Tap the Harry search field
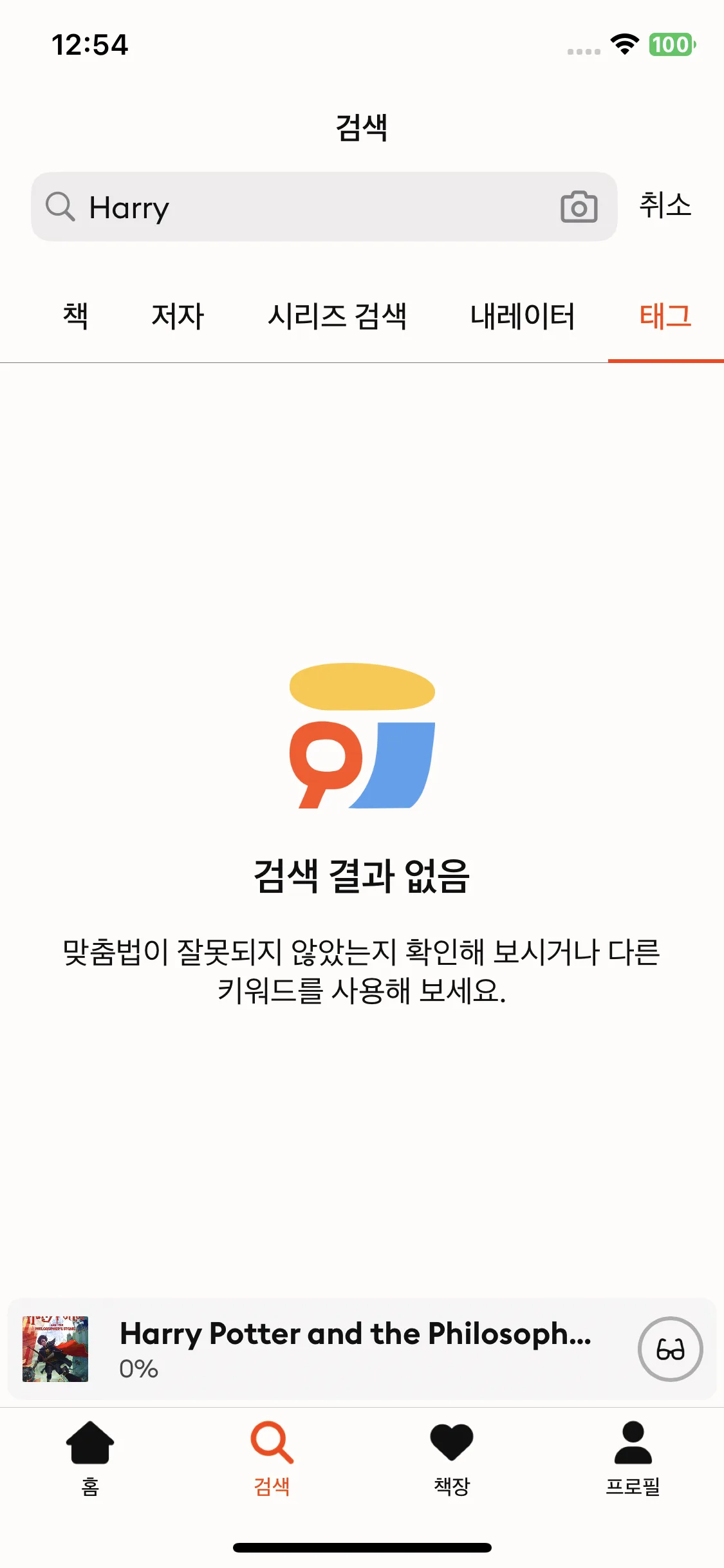724x1568 pixels. point(324,207)
